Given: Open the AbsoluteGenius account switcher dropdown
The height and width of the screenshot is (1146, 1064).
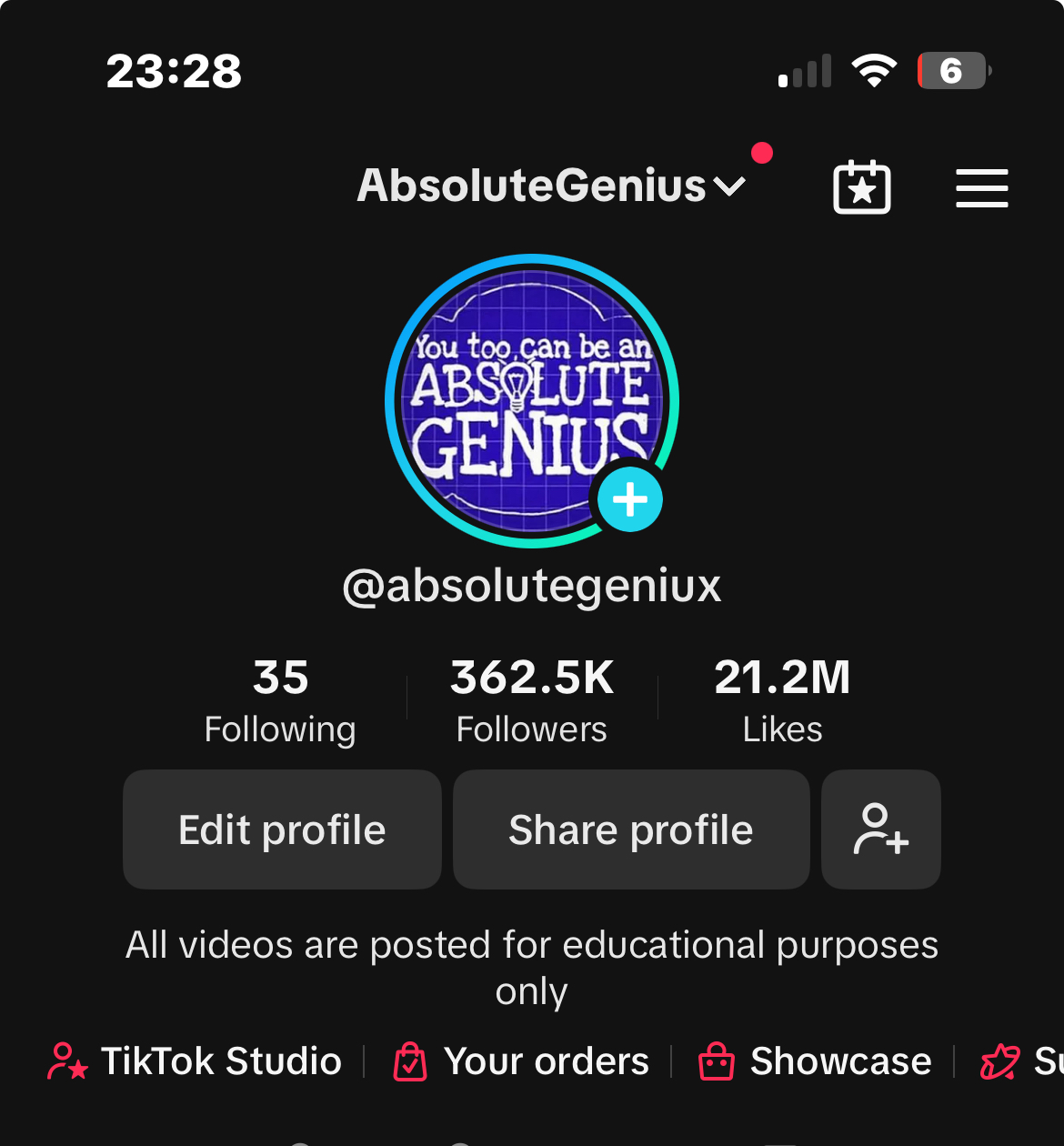Looking at the screenshot, I should click(551, 186).
